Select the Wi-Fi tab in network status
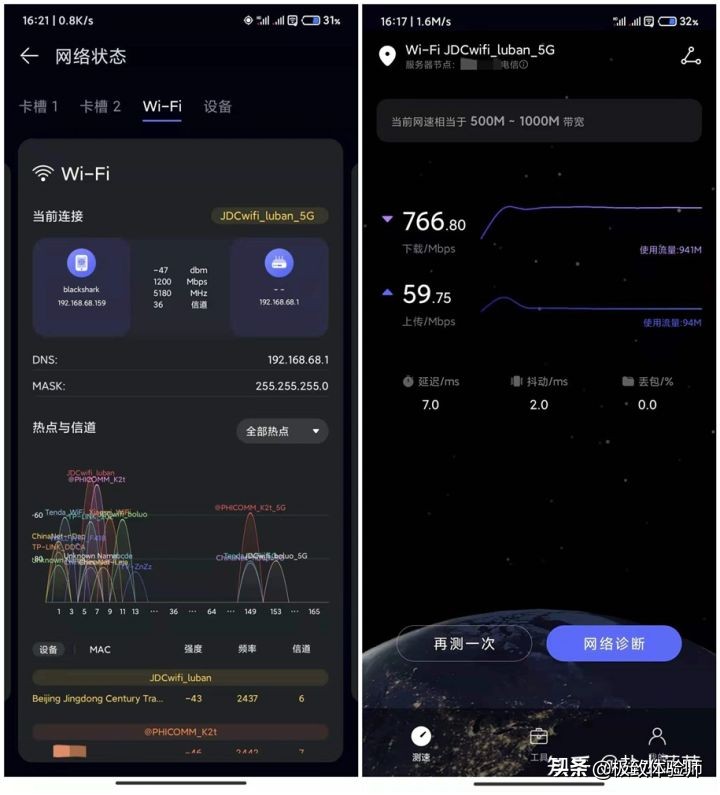The height and width of the screenshot is (795, 720). point(161,106)
